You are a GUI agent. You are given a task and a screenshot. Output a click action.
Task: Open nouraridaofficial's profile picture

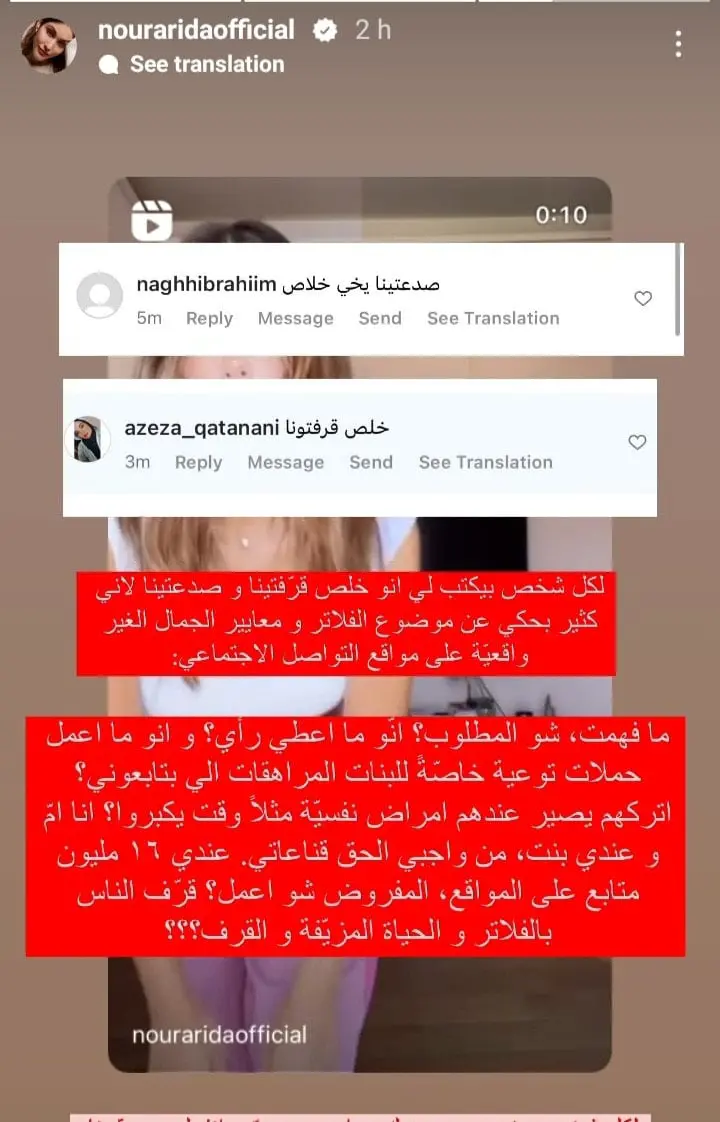click(x=48, y=45)
